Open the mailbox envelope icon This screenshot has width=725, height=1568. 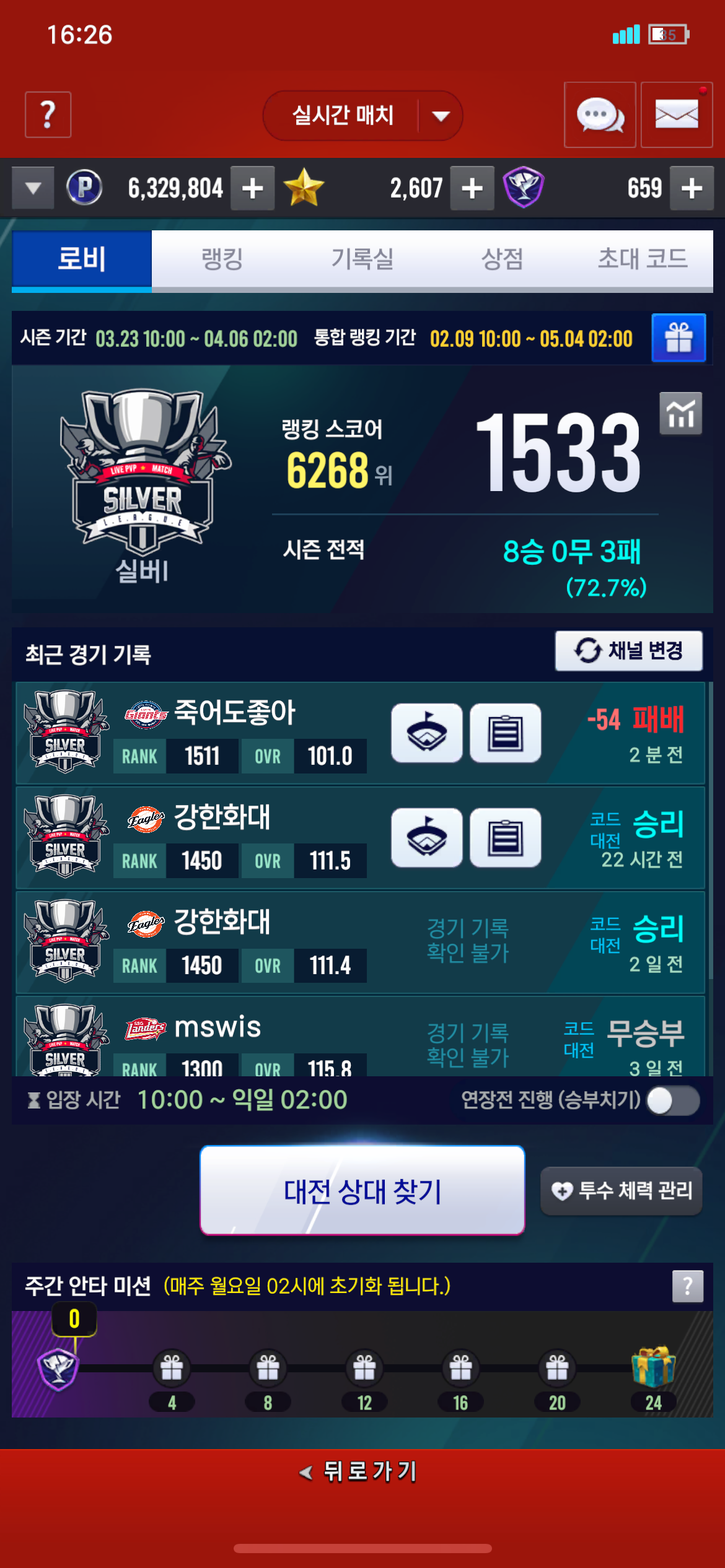[676, 115]
